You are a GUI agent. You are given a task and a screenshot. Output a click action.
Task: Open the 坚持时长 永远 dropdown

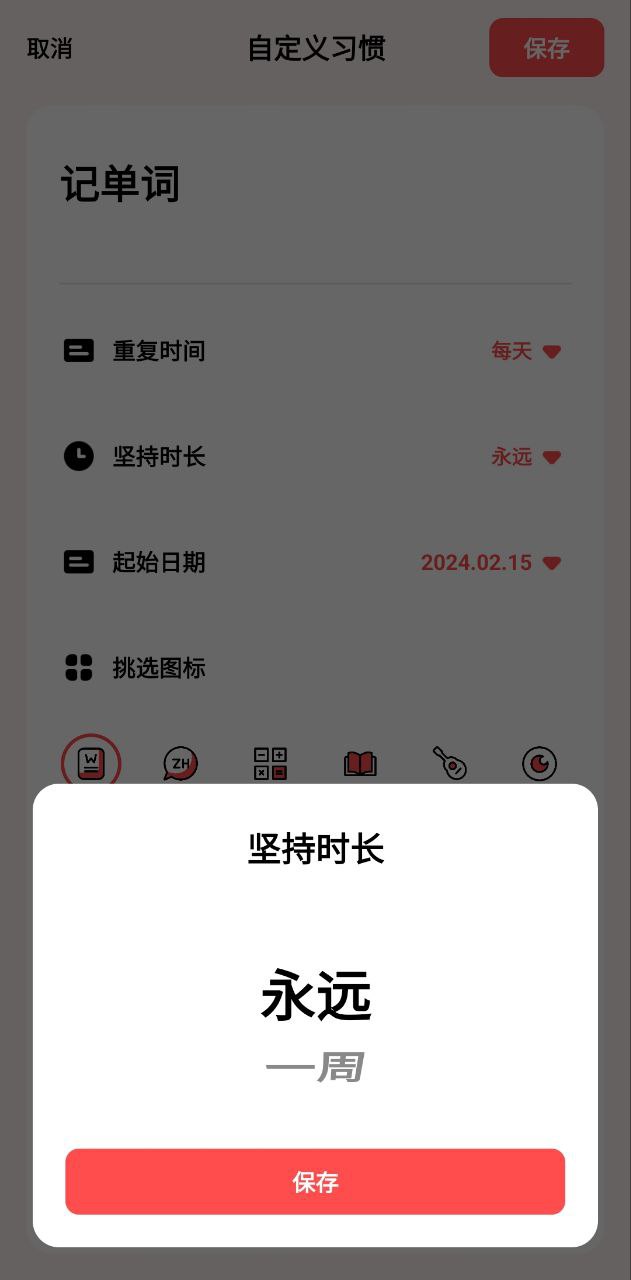click(526, 457)
